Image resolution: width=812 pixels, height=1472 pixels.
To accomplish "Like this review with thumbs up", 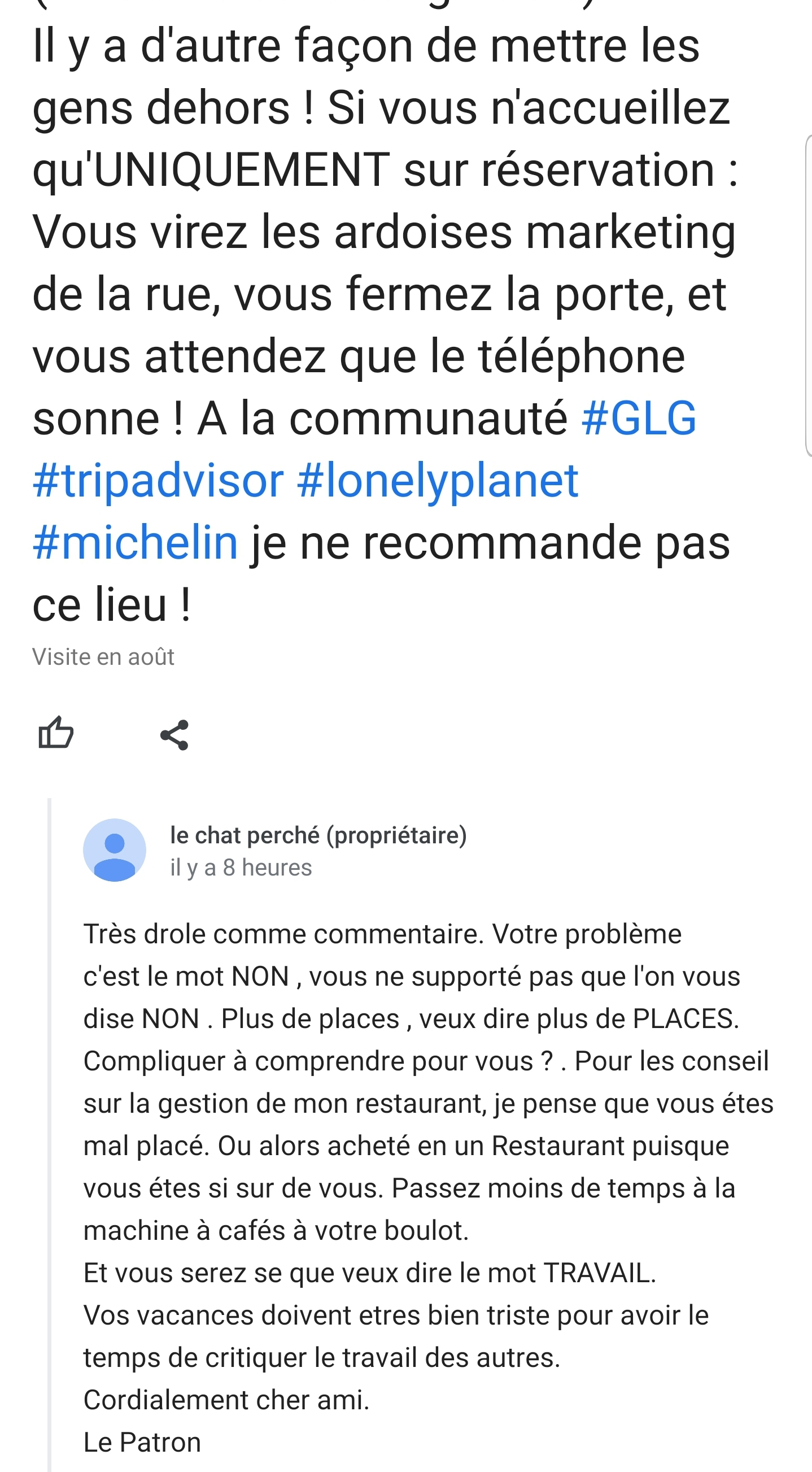I will click(x=55, y=733).
